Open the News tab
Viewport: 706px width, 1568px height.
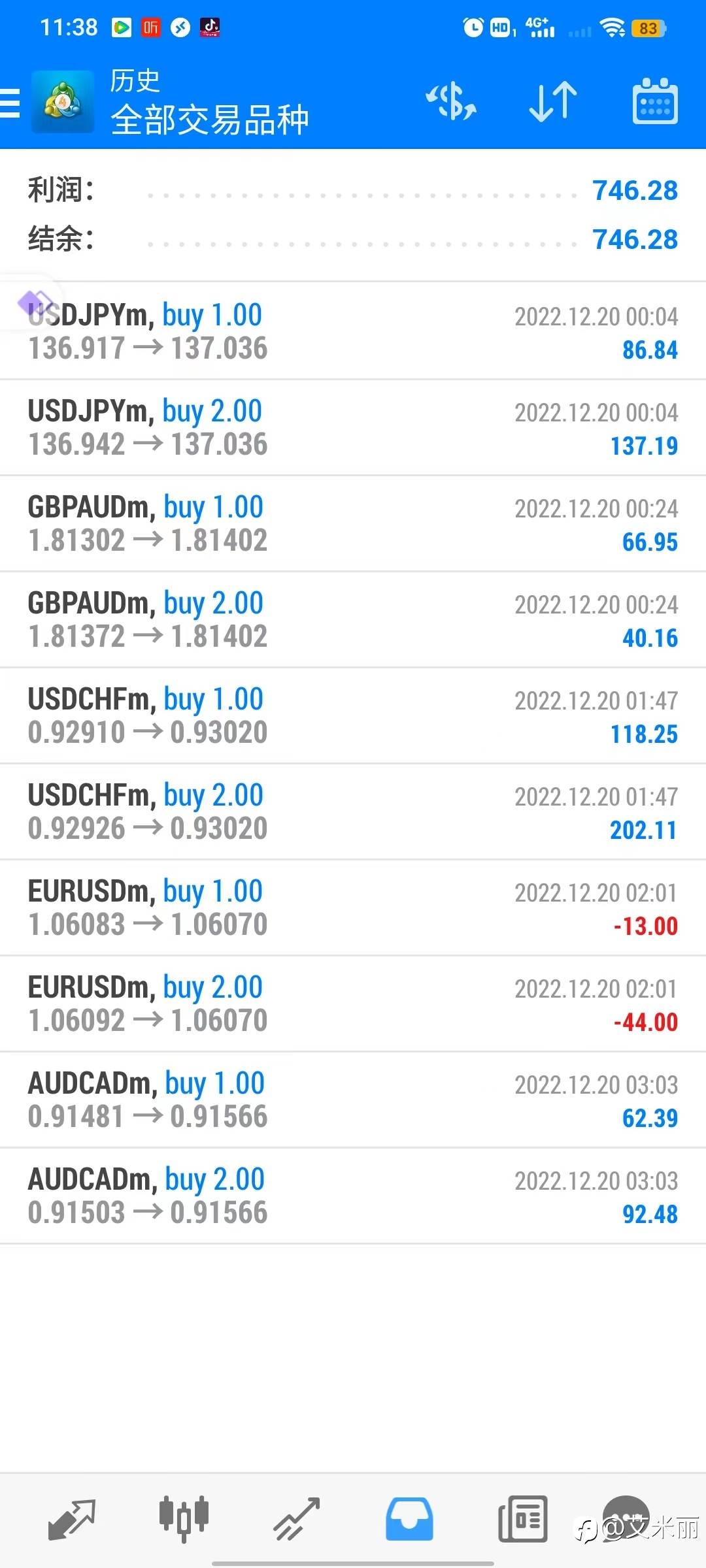pyautogui.click(x=522, y=1518)
